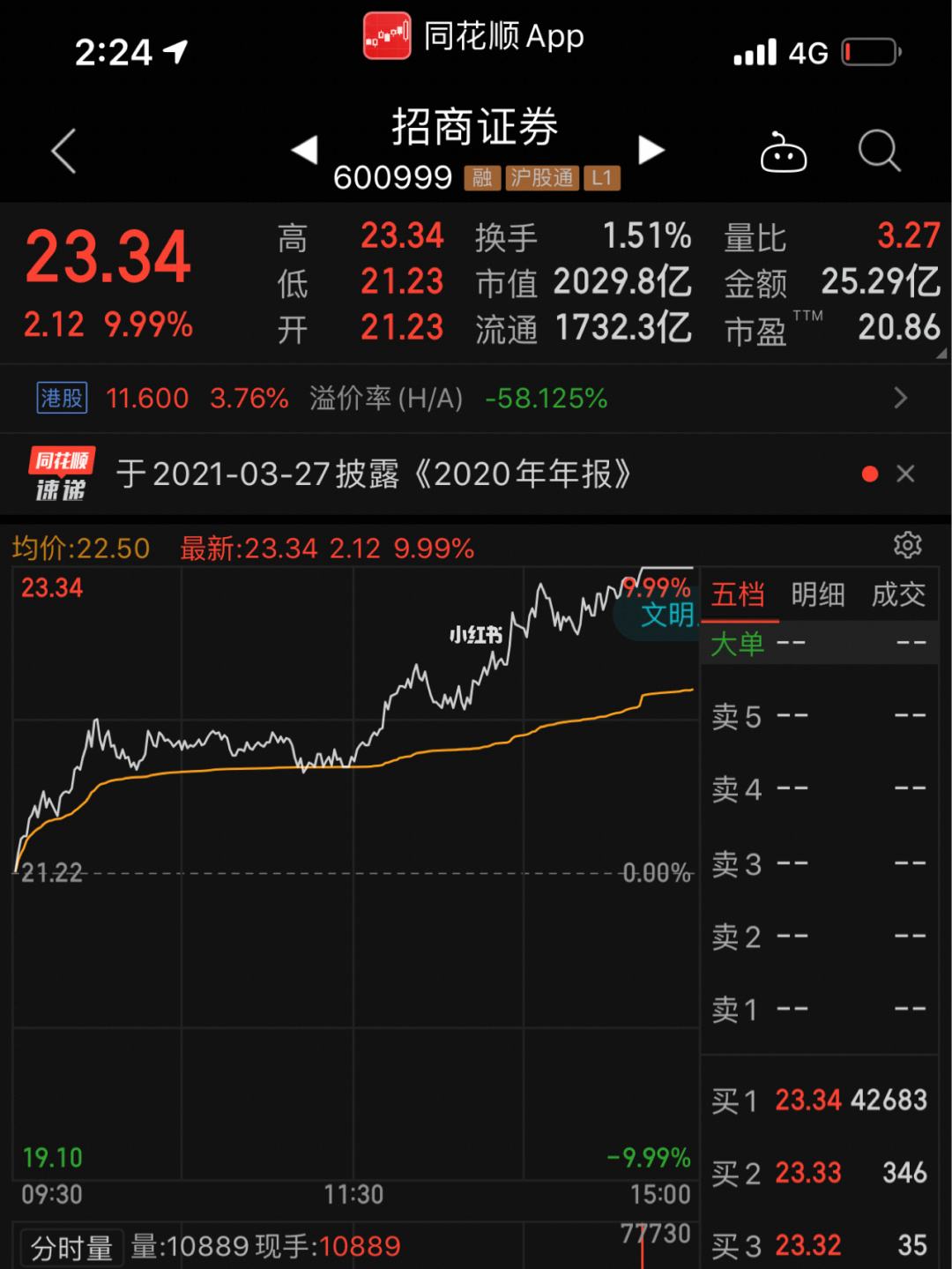This screenshot has width=952, height=1269.
Task: Tap the 分时量 indicator selector
Action: 72,1248
